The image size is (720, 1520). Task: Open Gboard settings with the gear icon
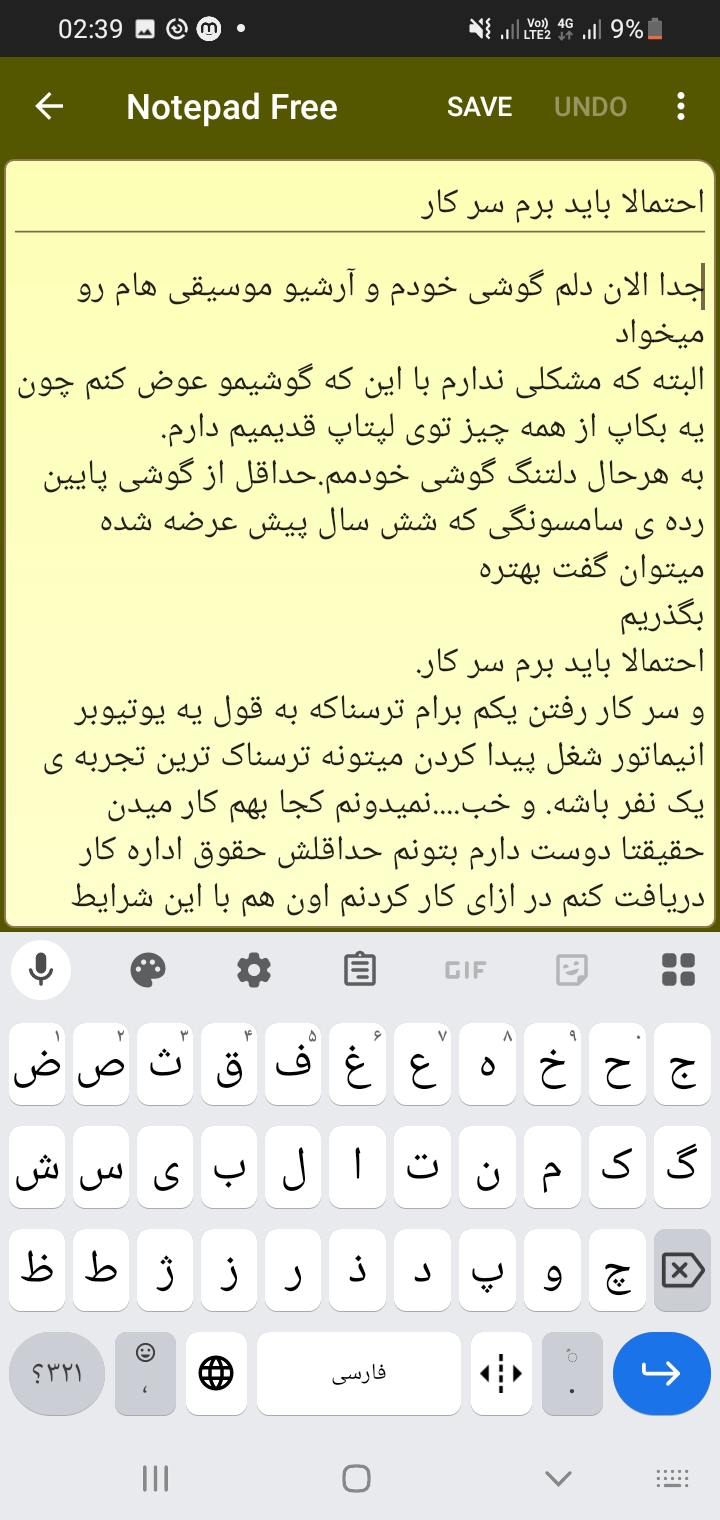point(253,968)
